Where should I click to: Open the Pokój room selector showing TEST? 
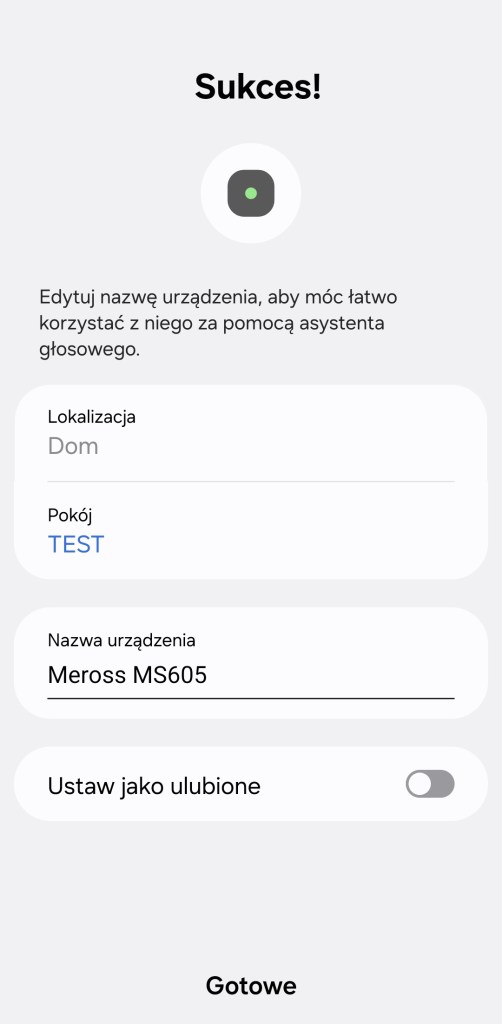(x=251, y=530)
